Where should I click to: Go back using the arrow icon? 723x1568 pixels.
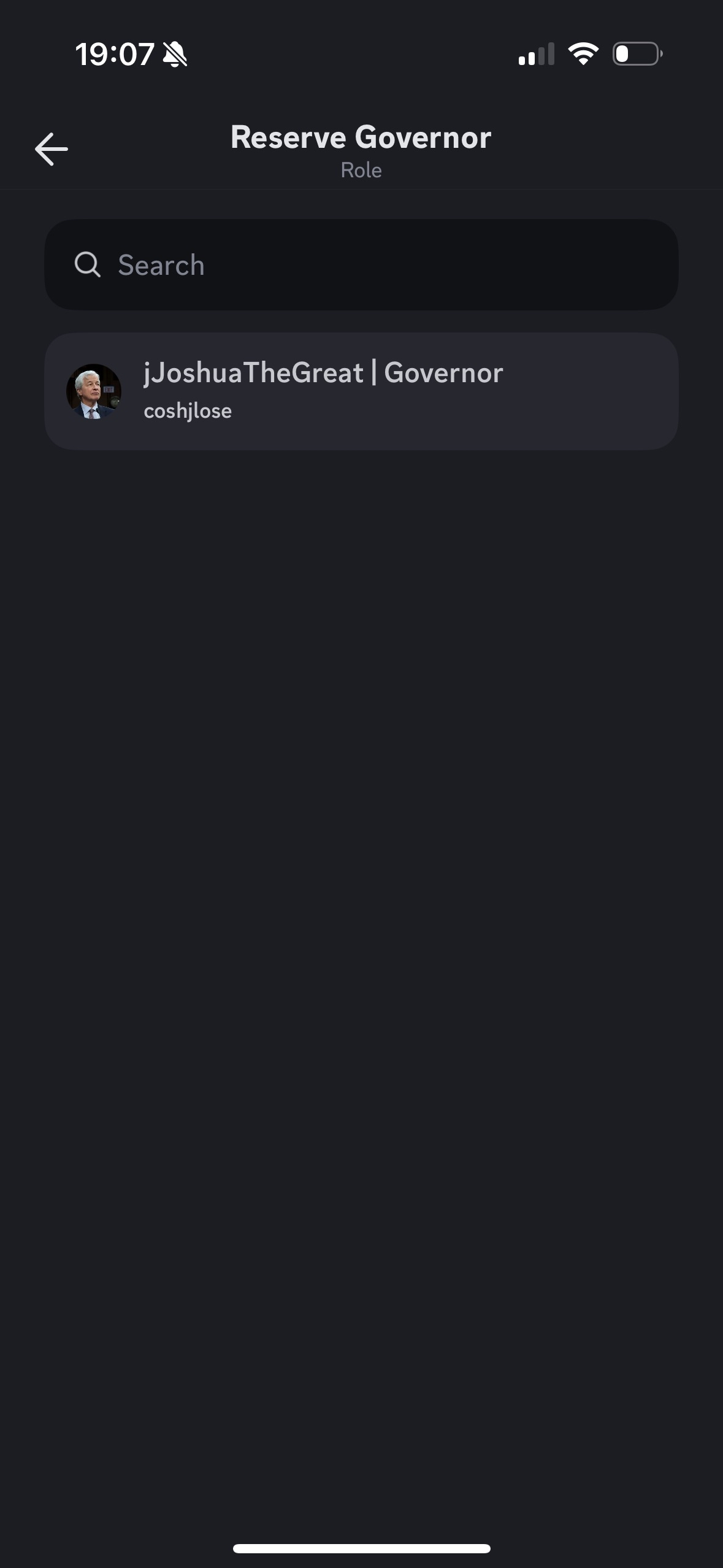(x=52, y=149)
